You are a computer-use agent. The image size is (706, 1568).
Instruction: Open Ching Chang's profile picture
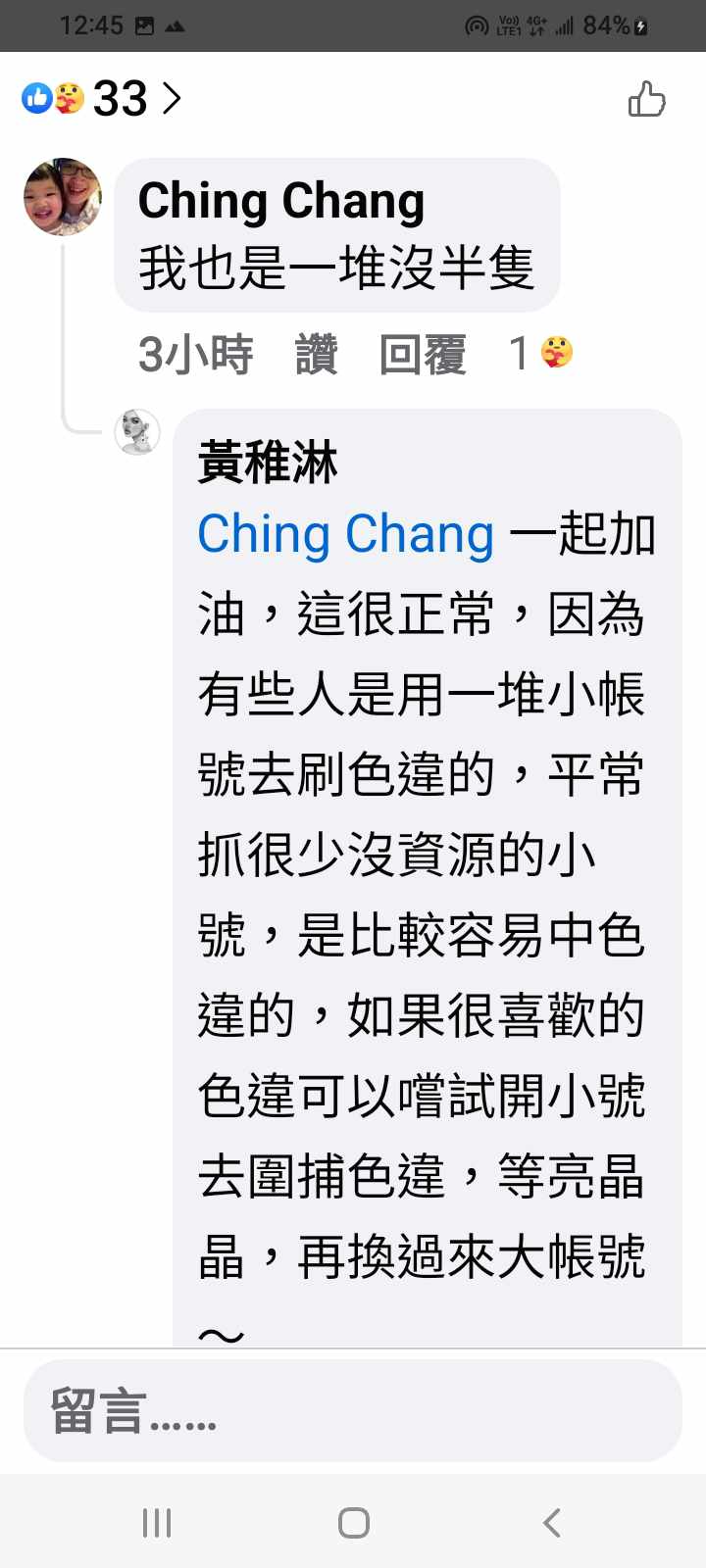pos(63,197)
